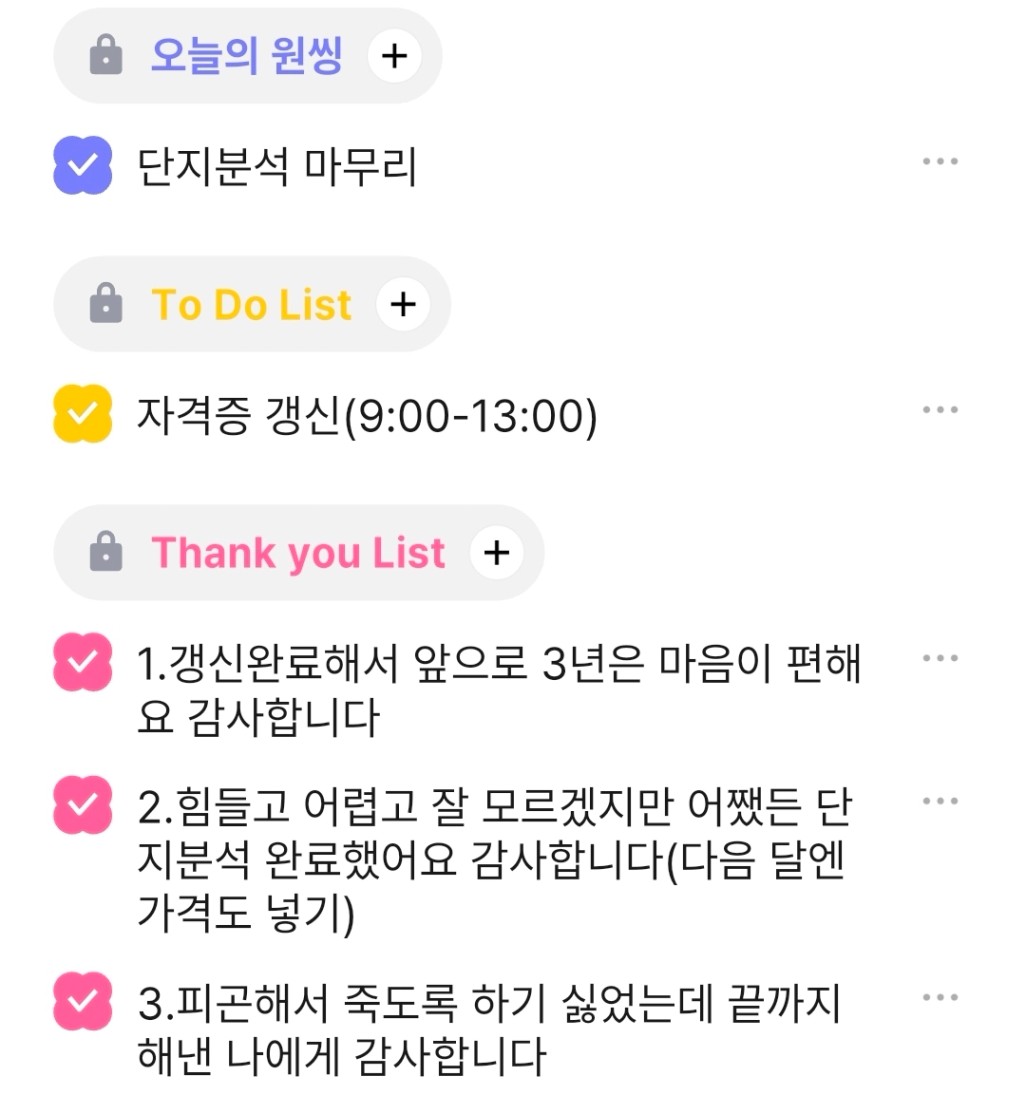Open more options for 2.힘들고 어렵고 entry
This screenshot has height=1114, width=1026.
click(940, 801)
